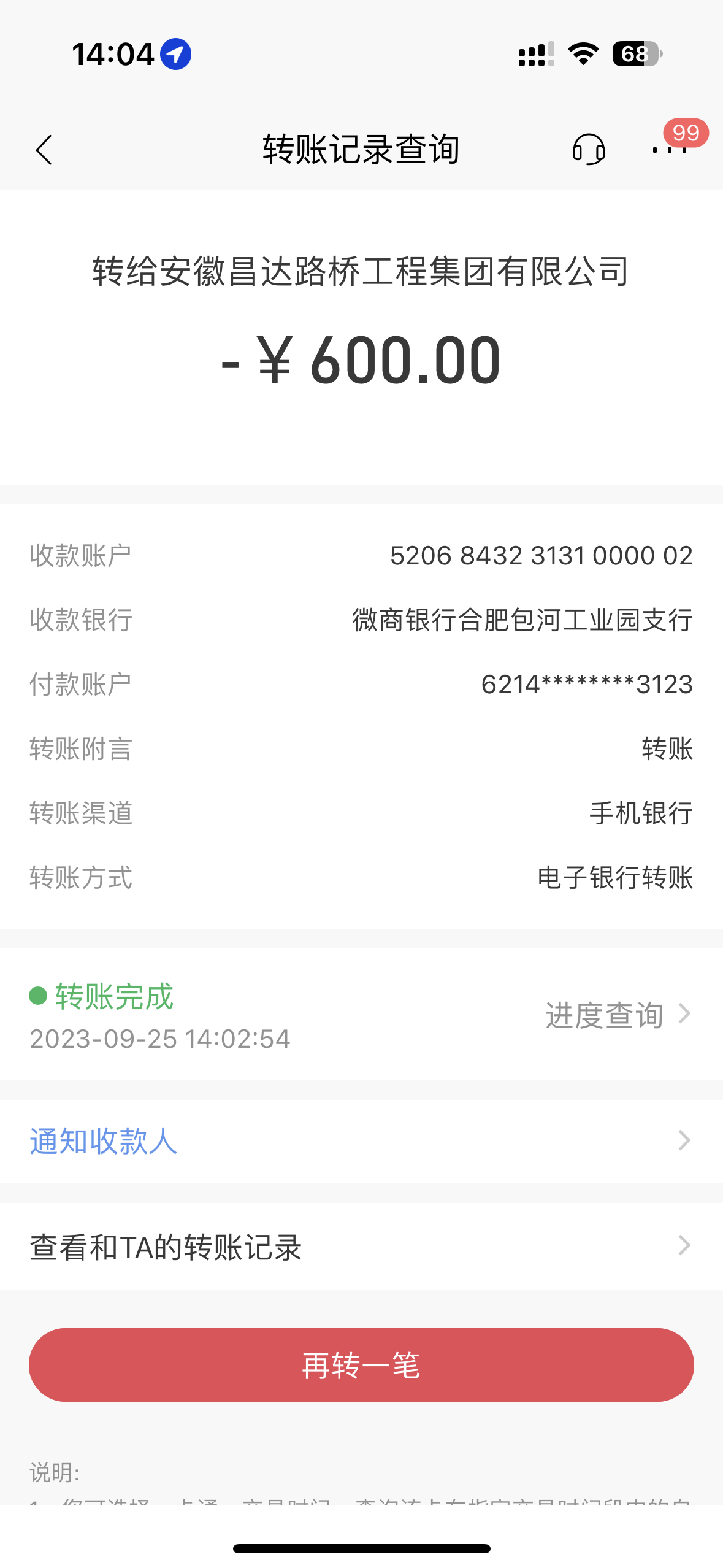
Task: Go back from transfer record page
Action: (44, 150)
